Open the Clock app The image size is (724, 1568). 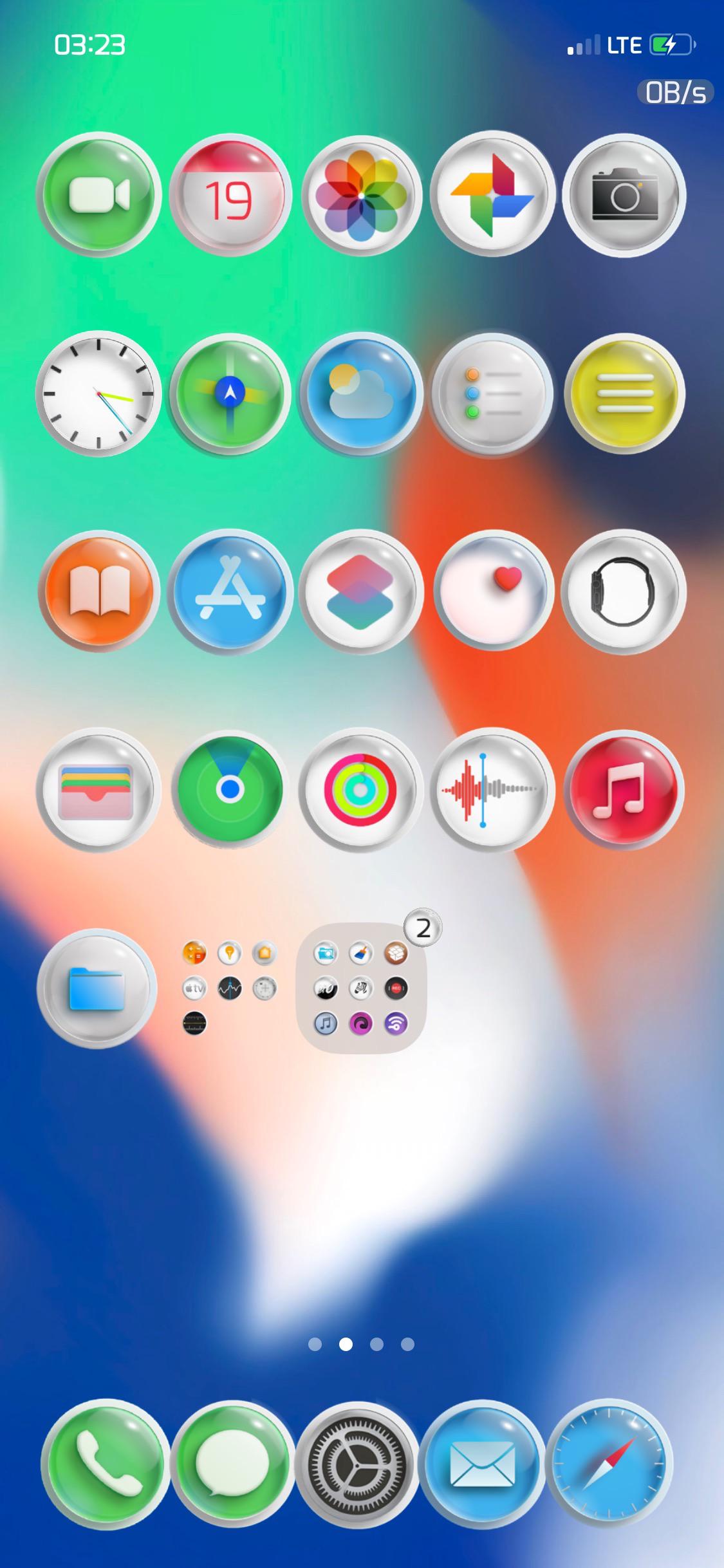[98, 393]
